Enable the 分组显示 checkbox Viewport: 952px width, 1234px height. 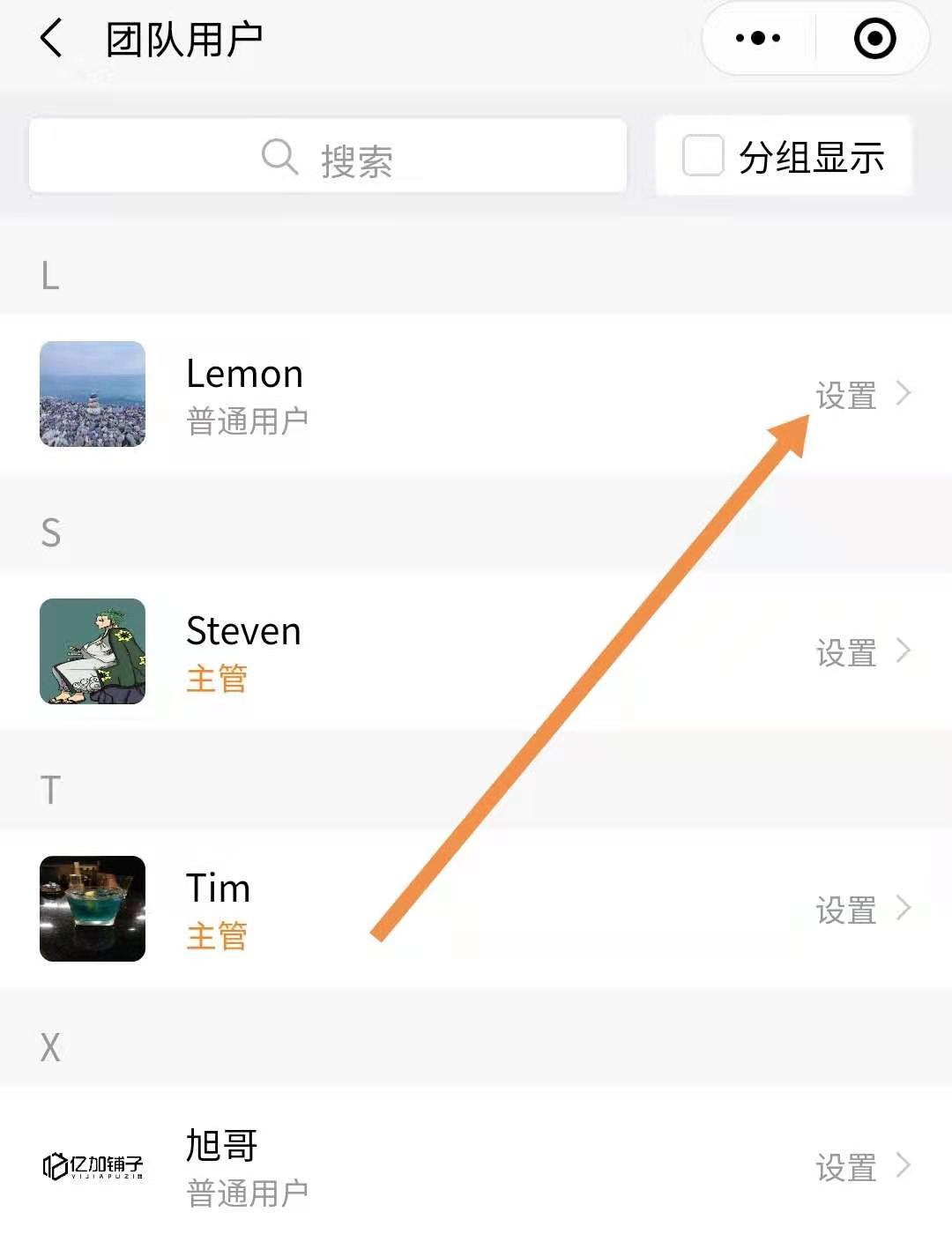[703, 156]
